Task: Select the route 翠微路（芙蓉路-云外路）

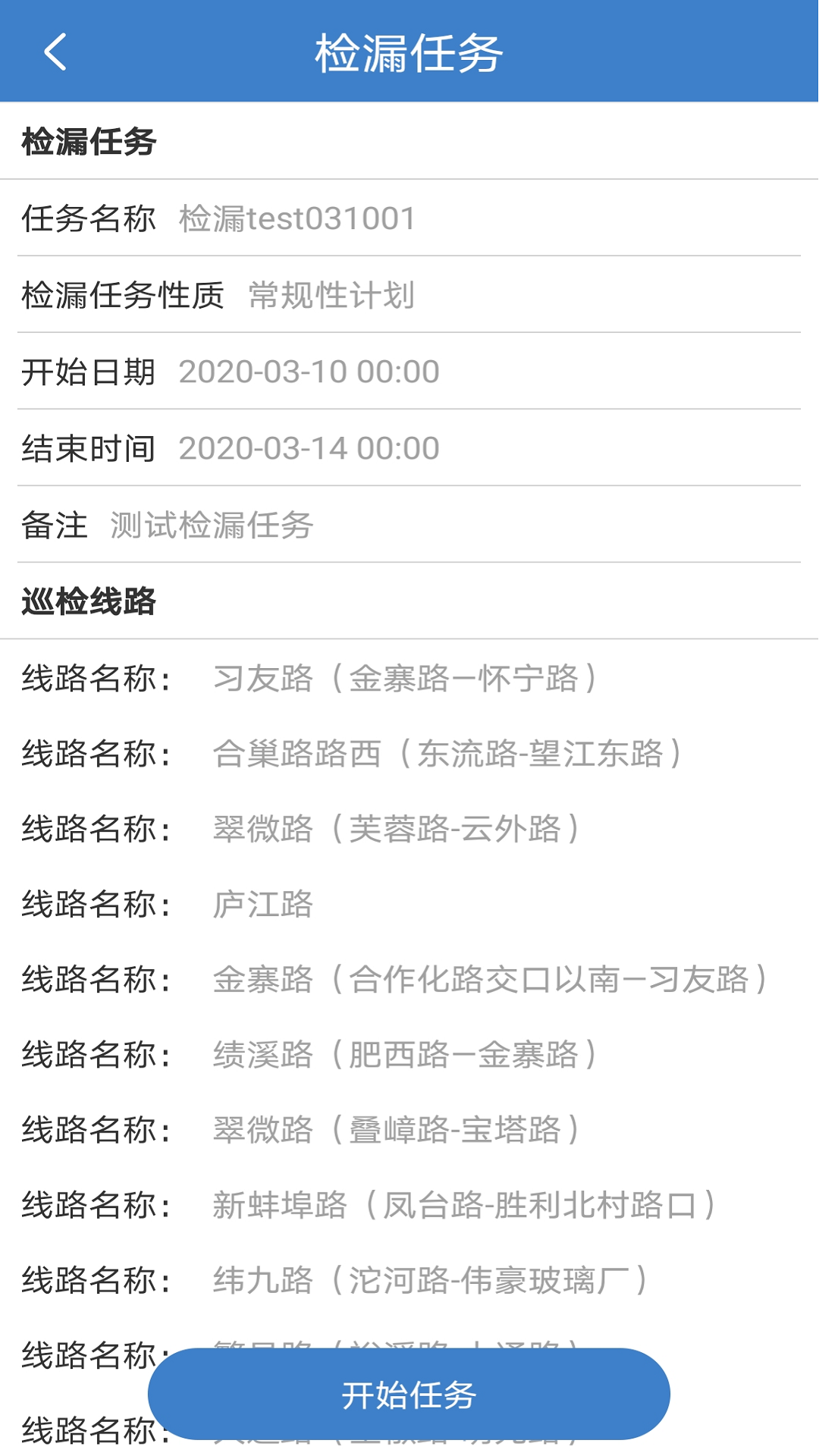Action: point(394,829)
